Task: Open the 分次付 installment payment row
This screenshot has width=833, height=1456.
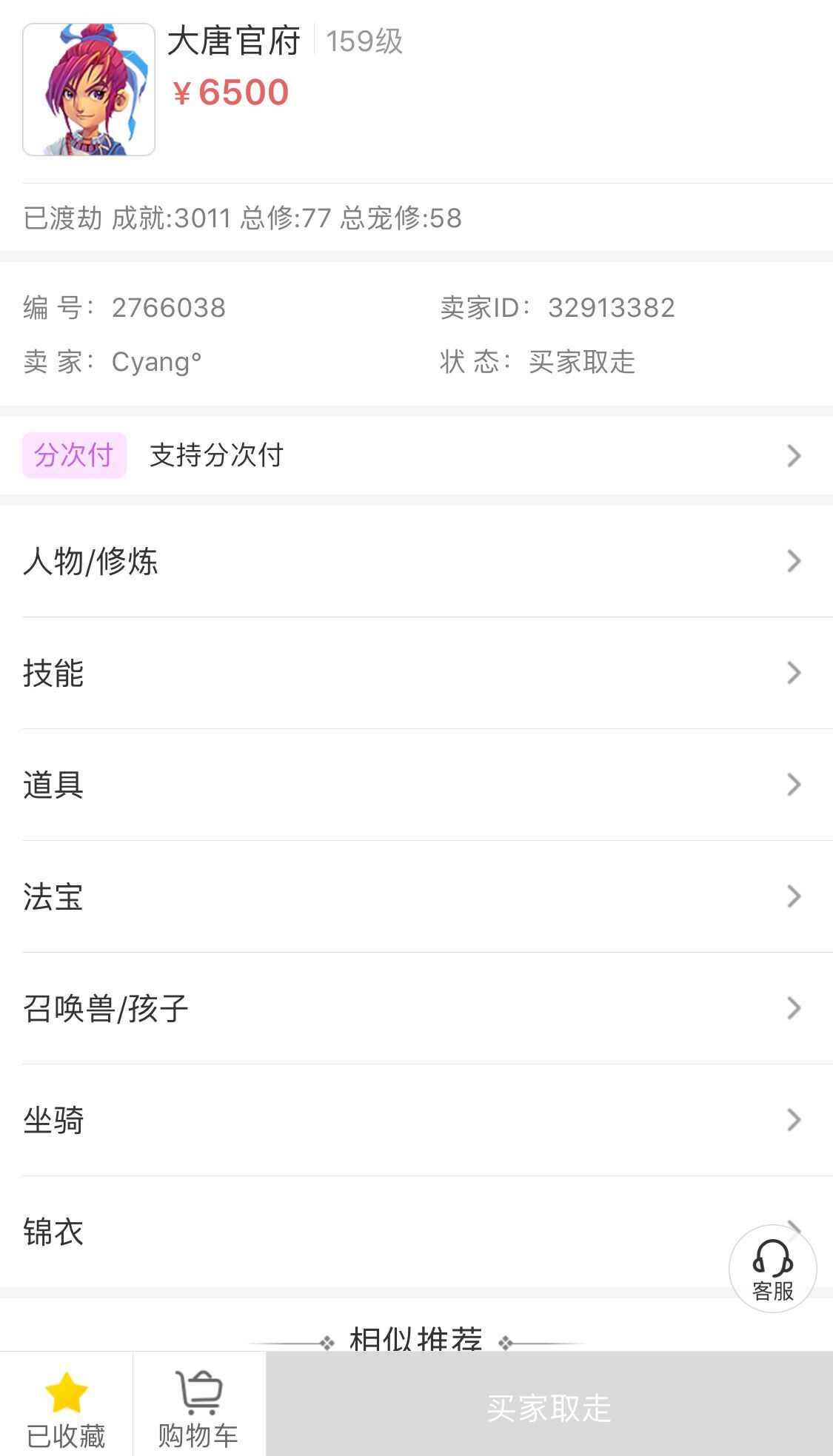Action: pyautogui.click(x=415, y=455)
